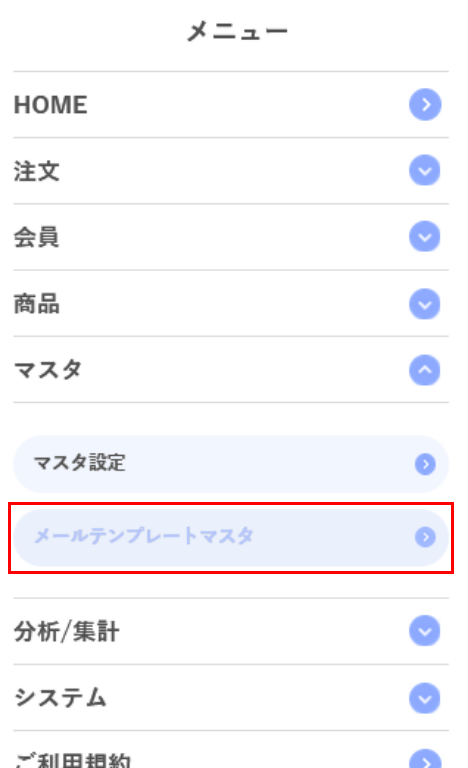Open the HOME menu item

pyautogui.click(x=231, y=104)
